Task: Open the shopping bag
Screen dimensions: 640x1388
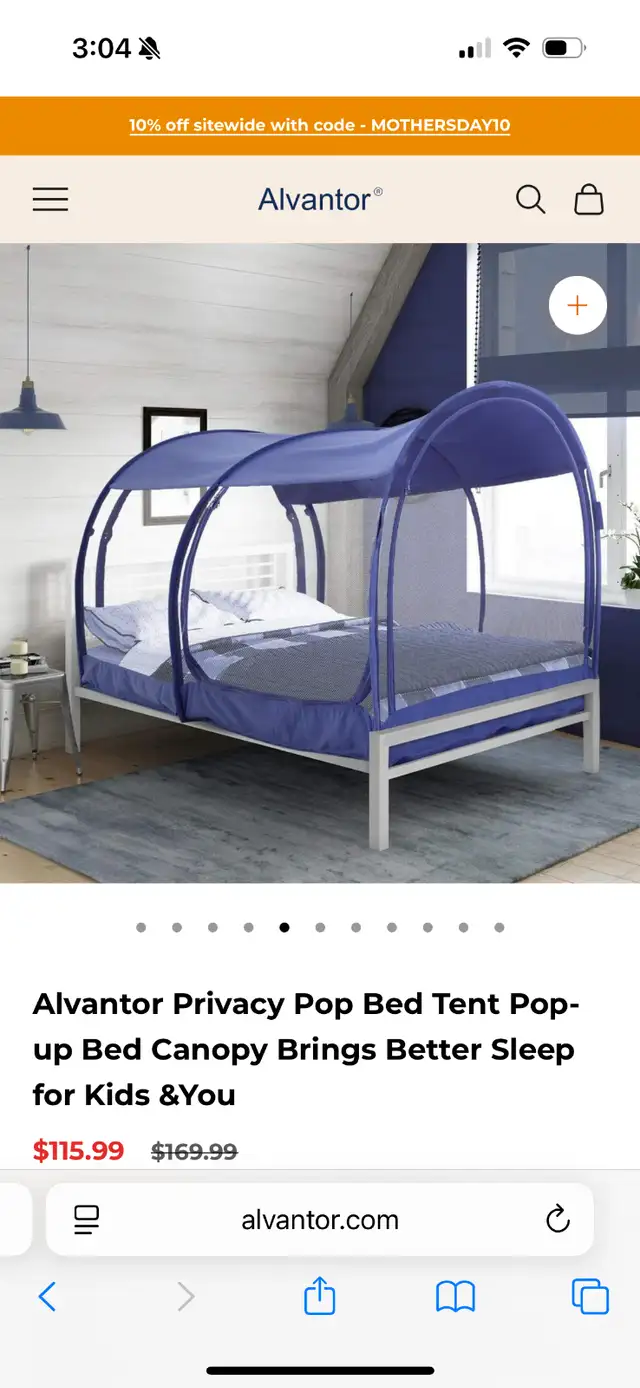Action: coord(589,199)
